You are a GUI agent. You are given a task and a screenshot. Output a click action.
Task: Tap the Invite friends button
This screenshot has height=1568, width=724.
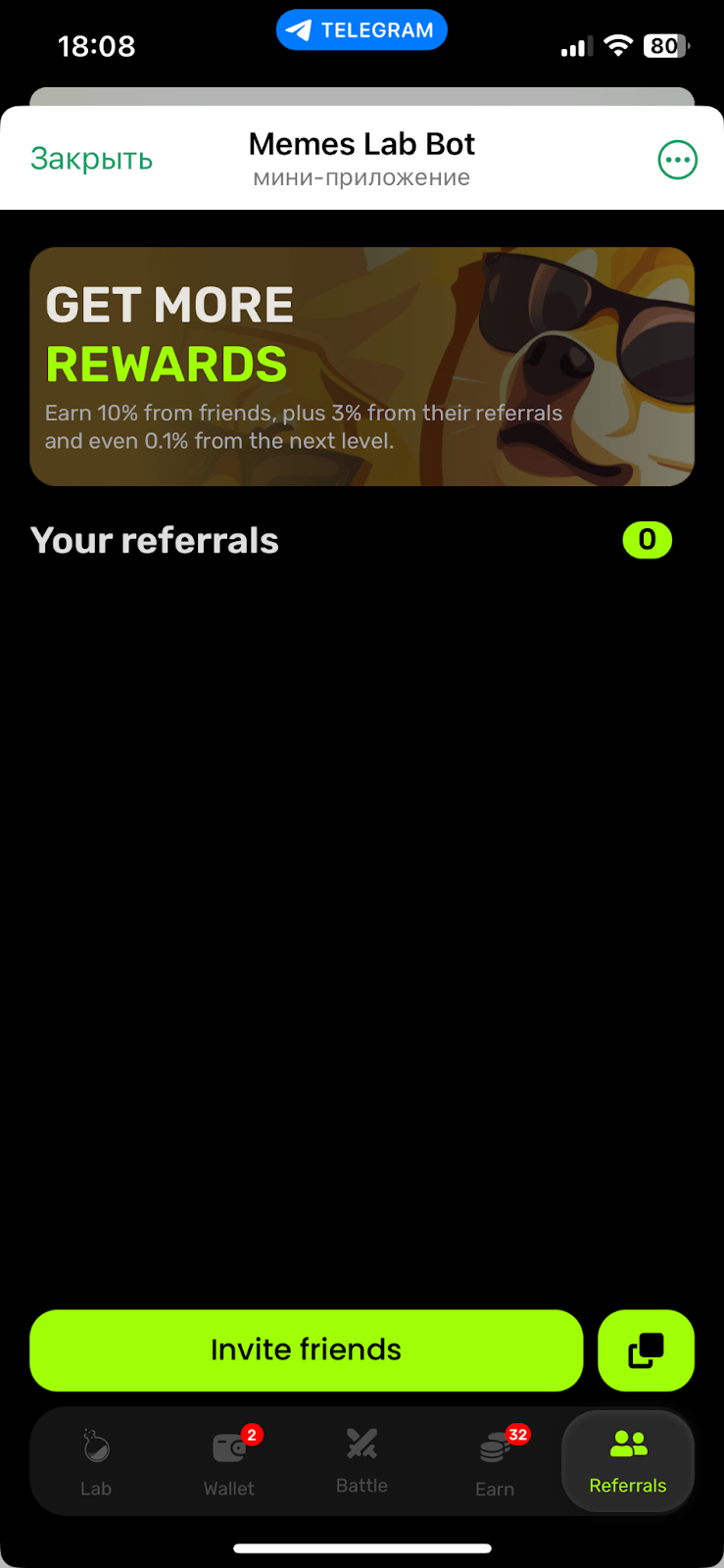(x=306, y=1349)
